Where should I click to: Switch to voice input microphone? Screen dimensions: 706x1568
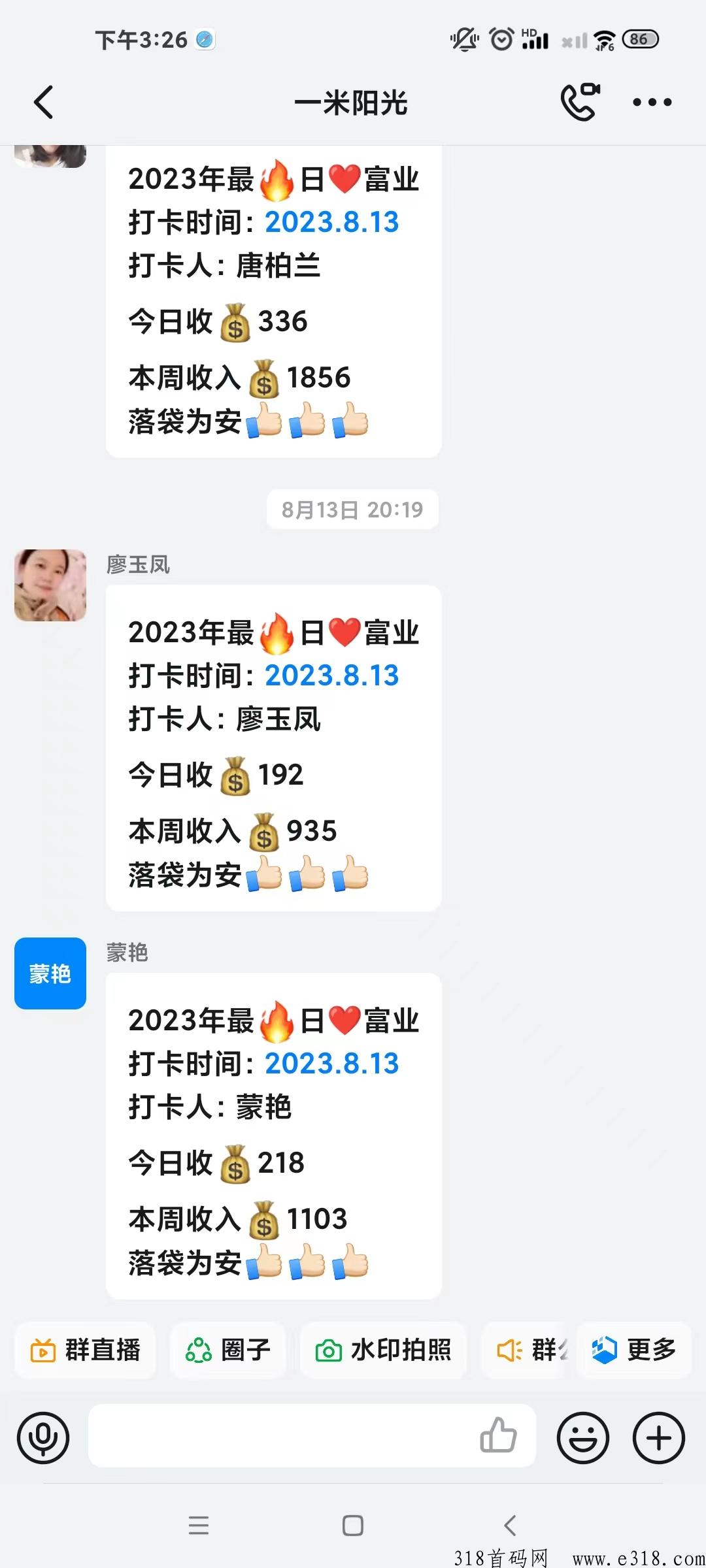click(x=43, y=1437)
